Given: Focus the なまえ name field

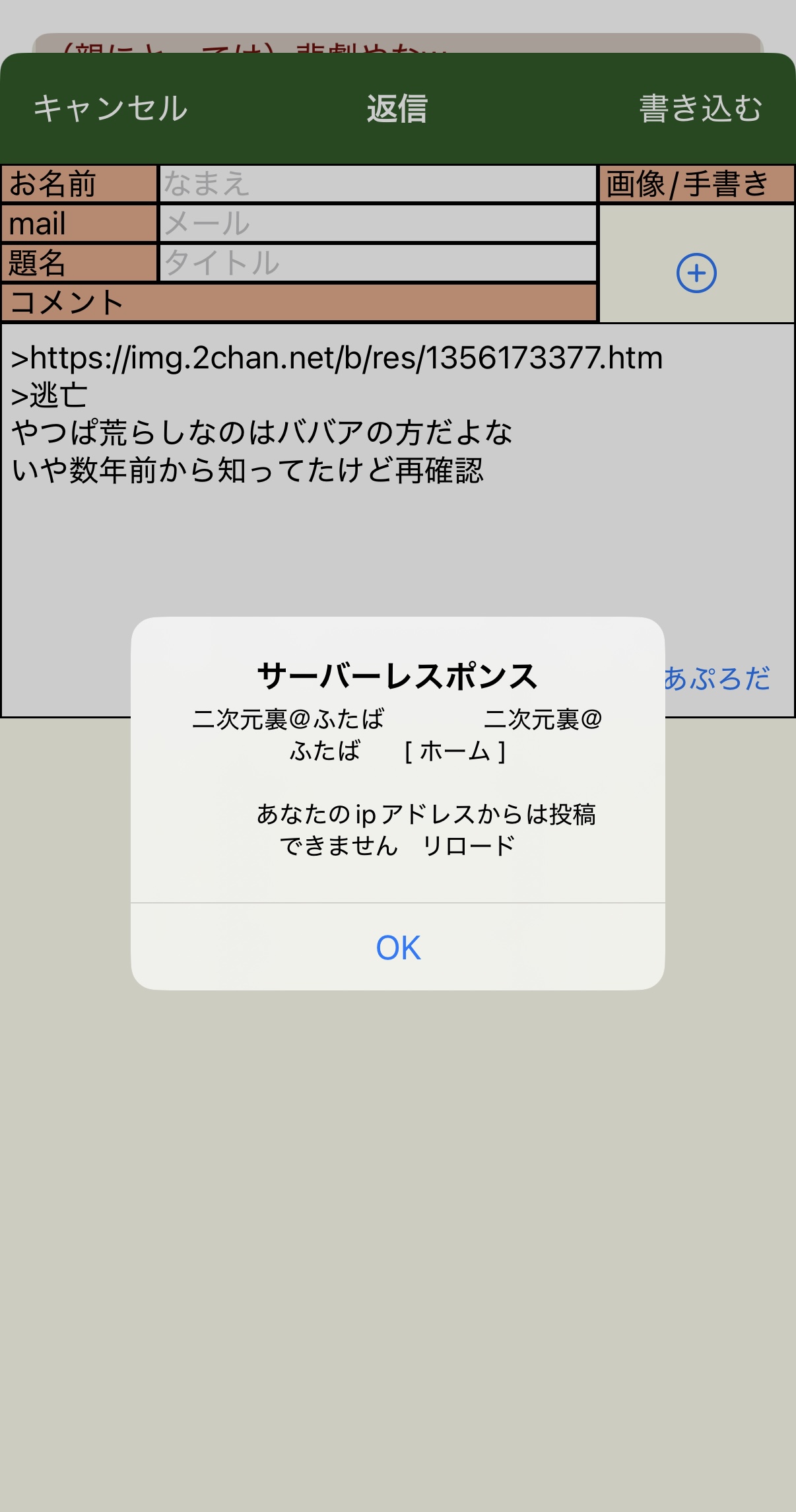Looking at the screenshot, I should coord(378,184).
